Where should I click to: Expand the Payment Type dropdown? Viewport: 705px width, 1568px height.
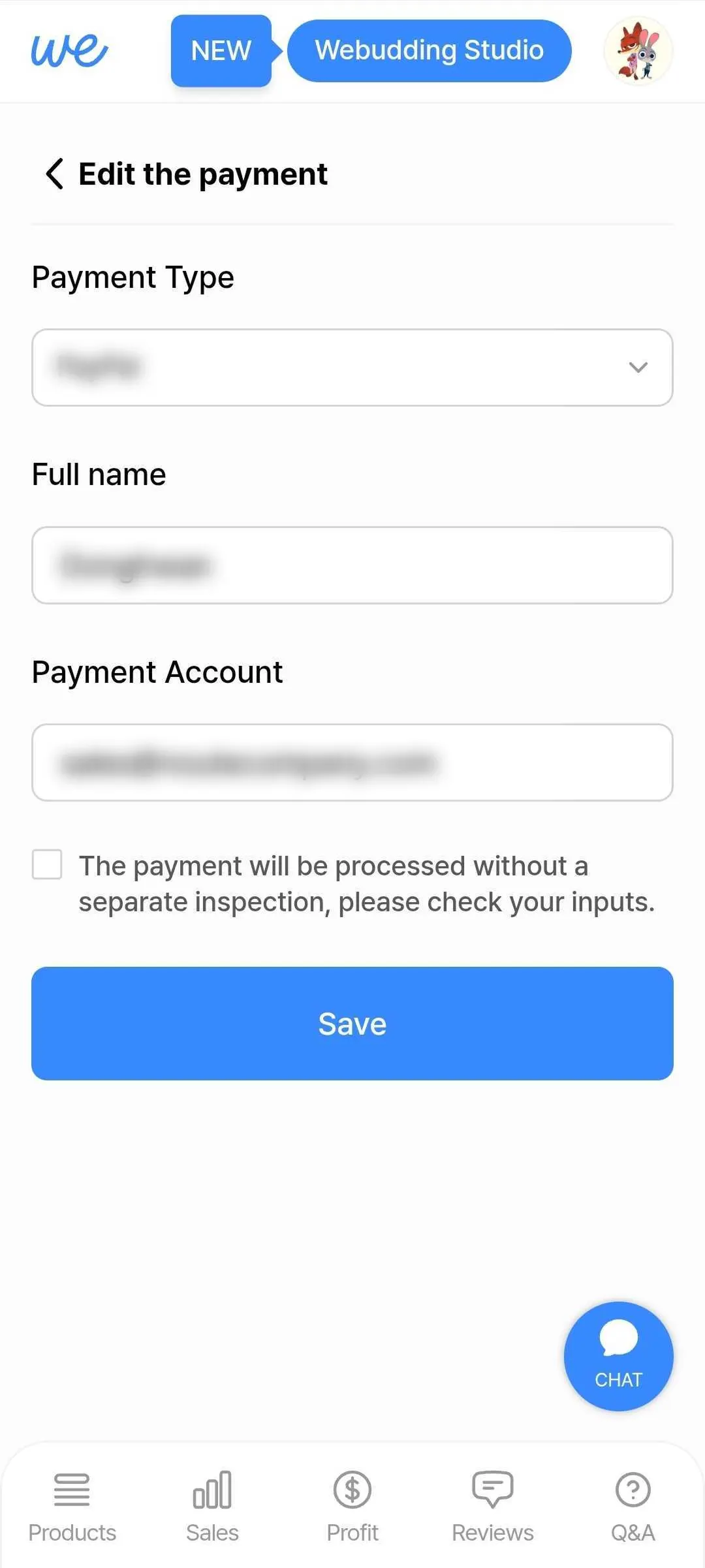point(352,368)
